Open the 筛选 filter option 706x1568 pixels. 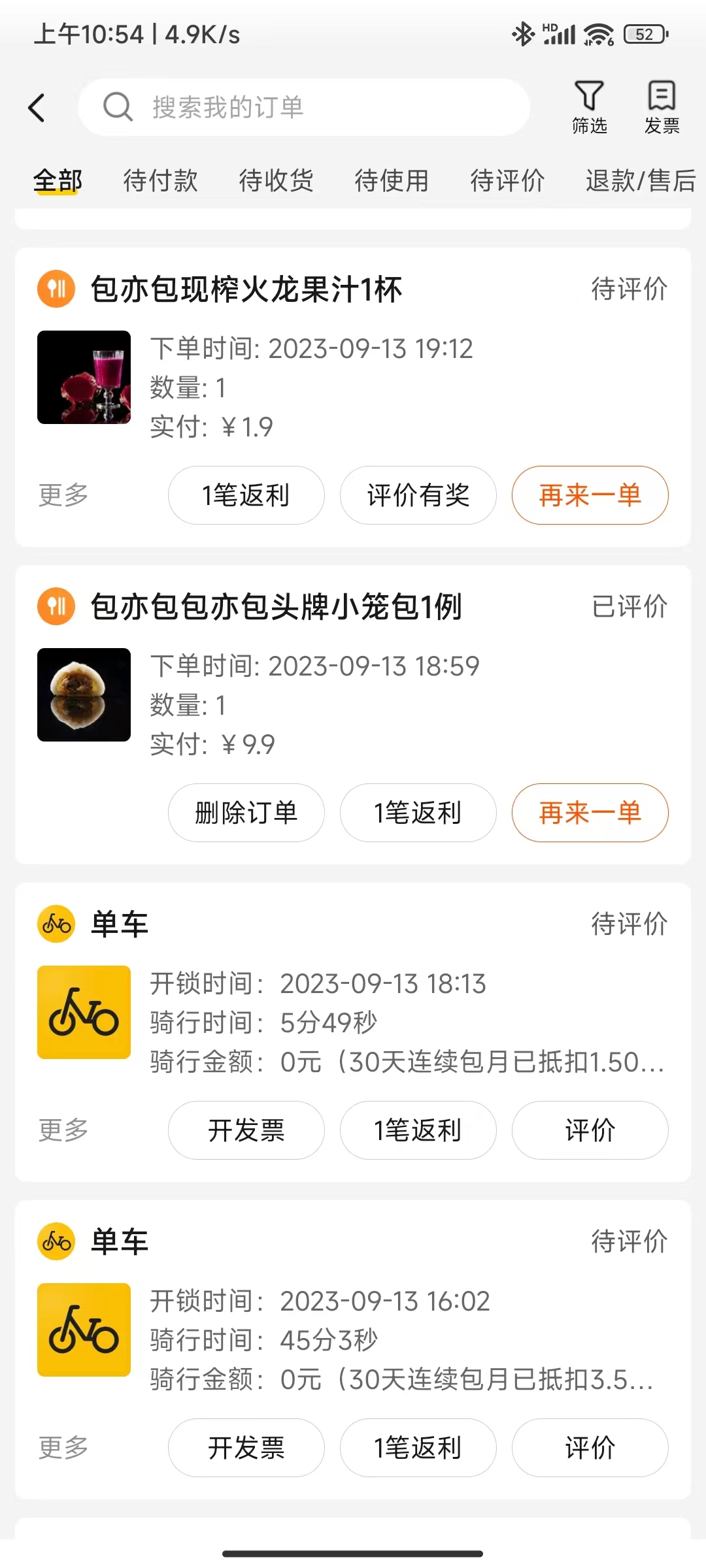(x=589, y=107)
